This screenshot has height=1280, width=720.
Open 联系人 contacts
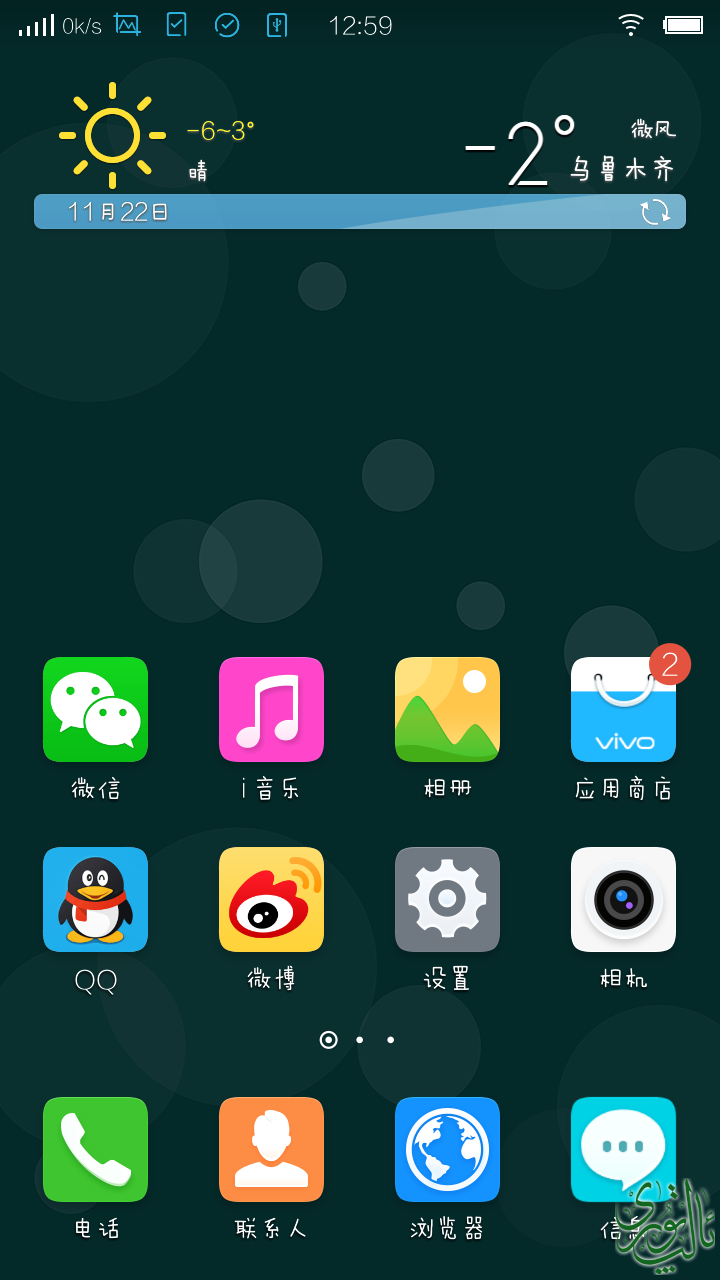[271, 1149]
